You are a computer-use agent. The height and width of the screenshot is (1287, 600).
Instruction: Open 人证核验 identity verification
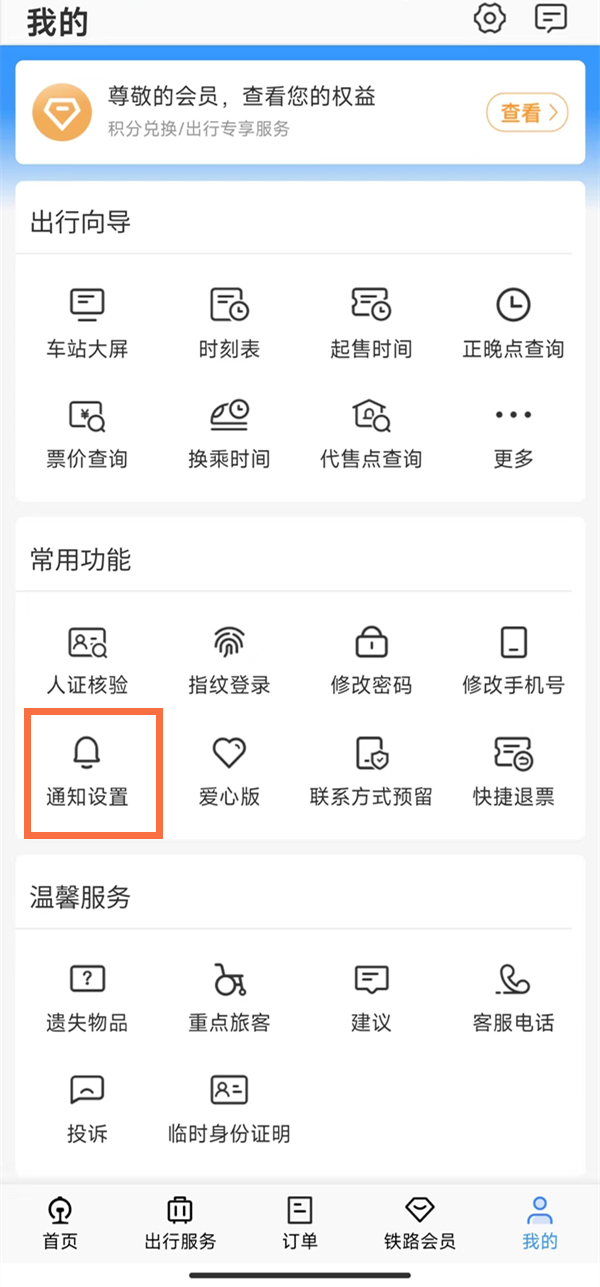point(87,659)
